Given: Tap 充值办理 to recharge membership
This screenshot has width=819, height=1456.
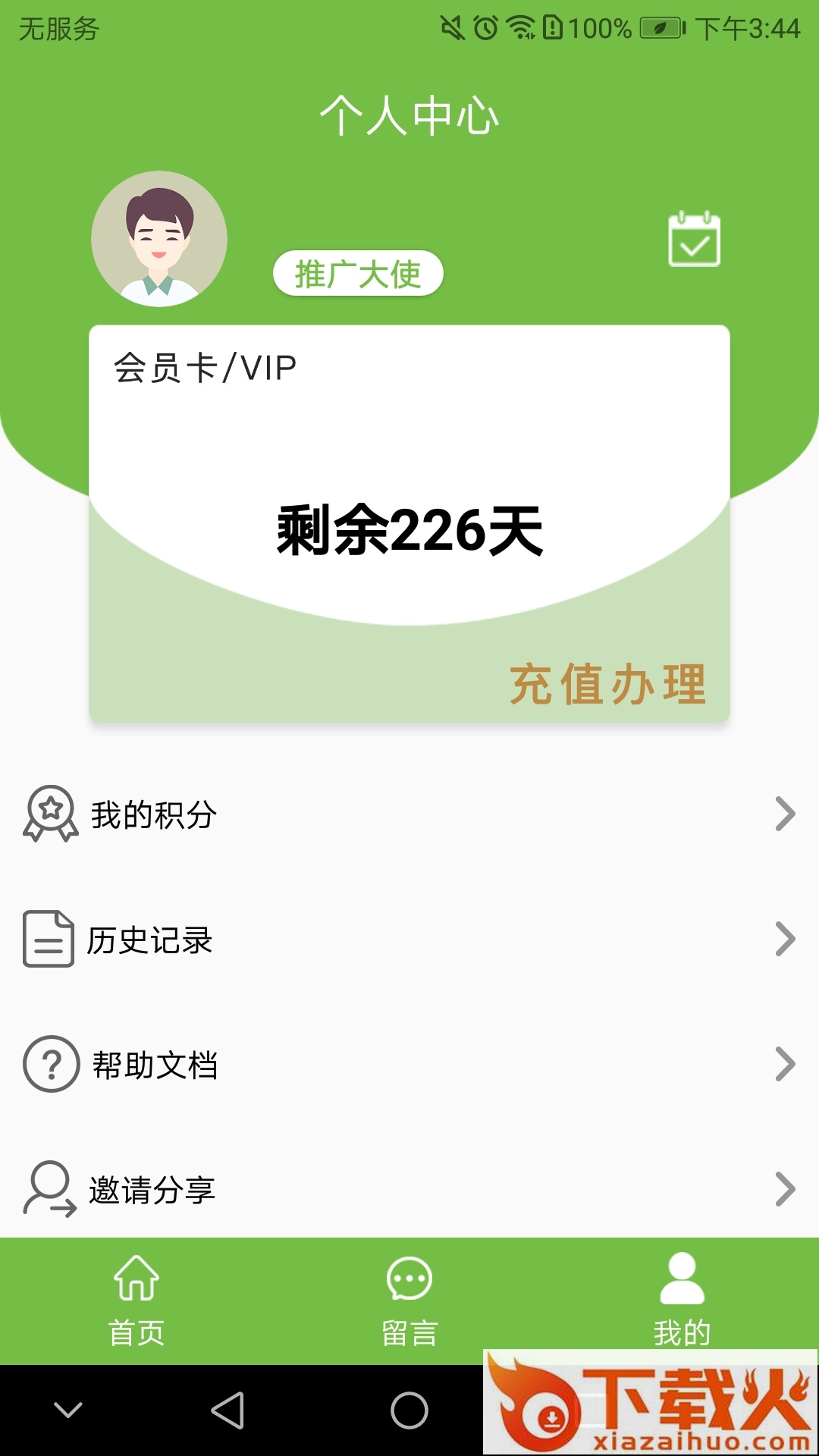Looking at the screenshot, I should pyautogui.click(x=607, y=684).
